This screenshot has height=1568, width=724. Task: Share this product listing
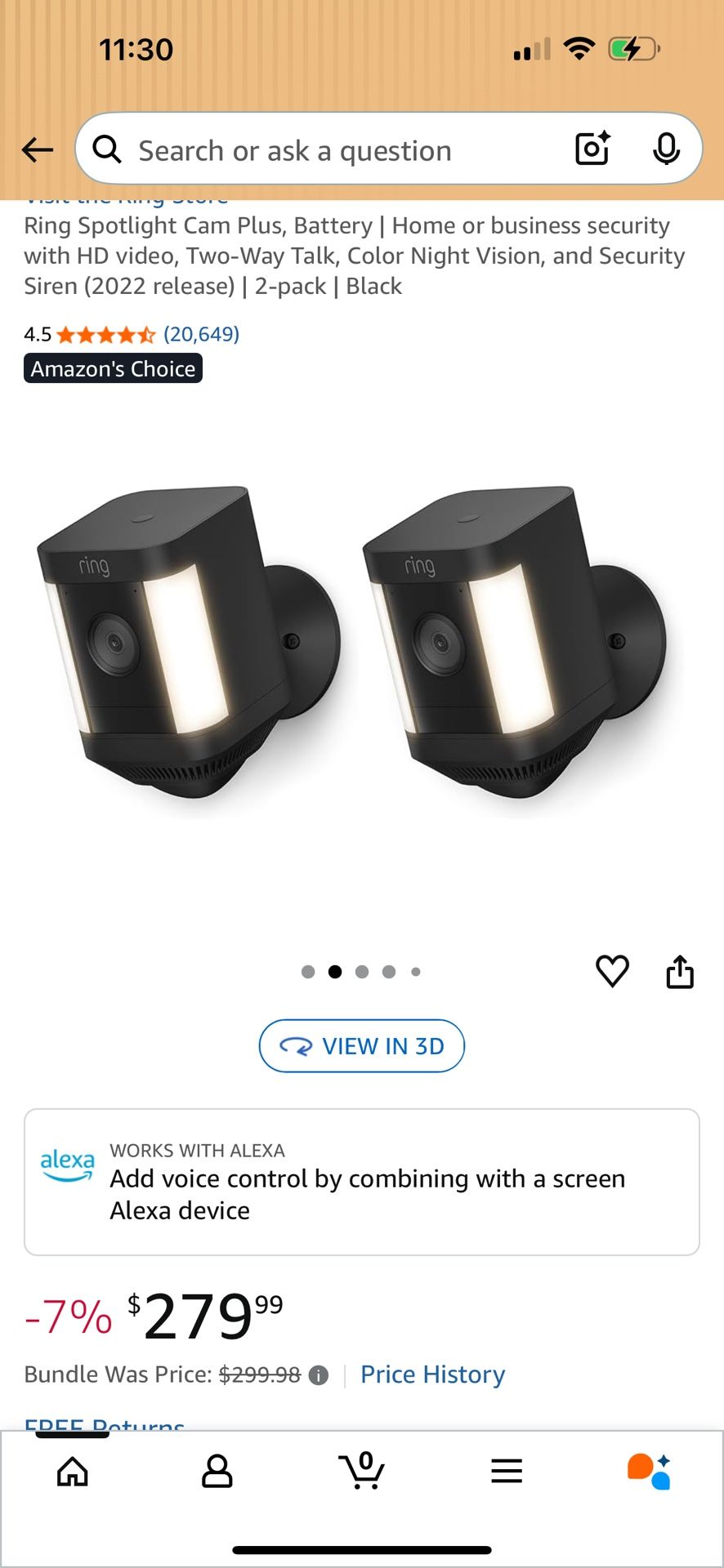[x=680, y=971]
